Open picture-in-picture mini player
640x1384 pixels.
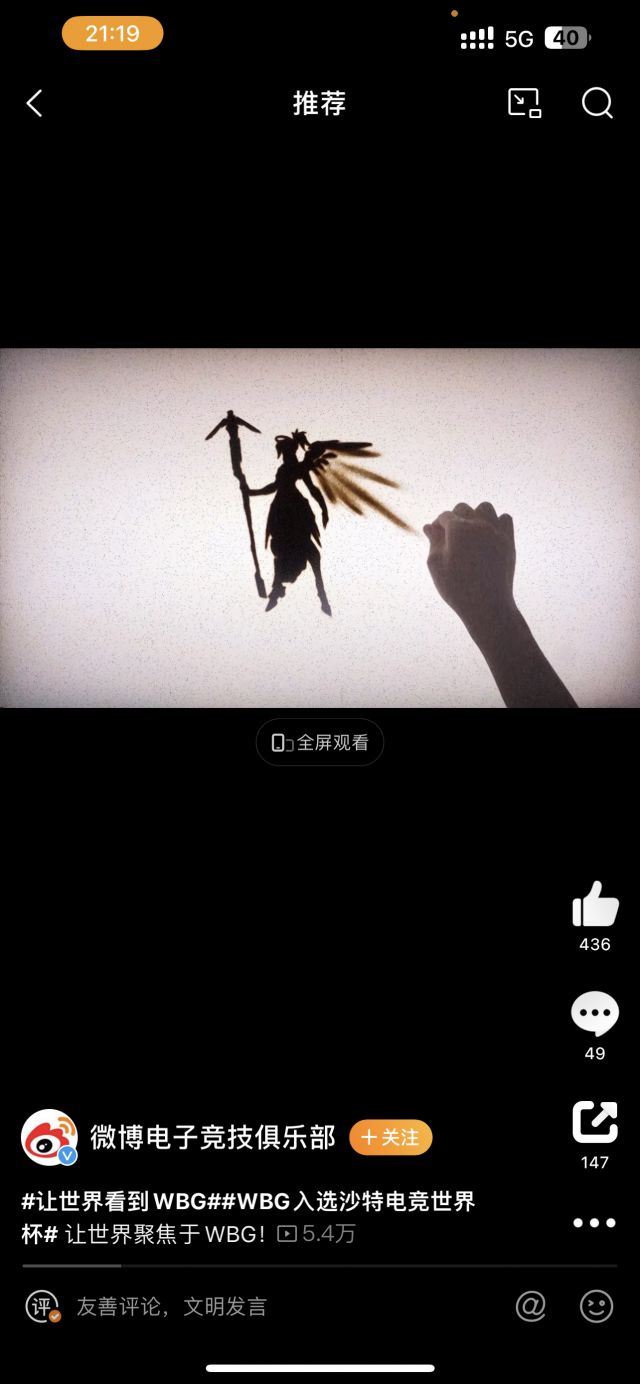pyautogui.click(x=524, y=103)
